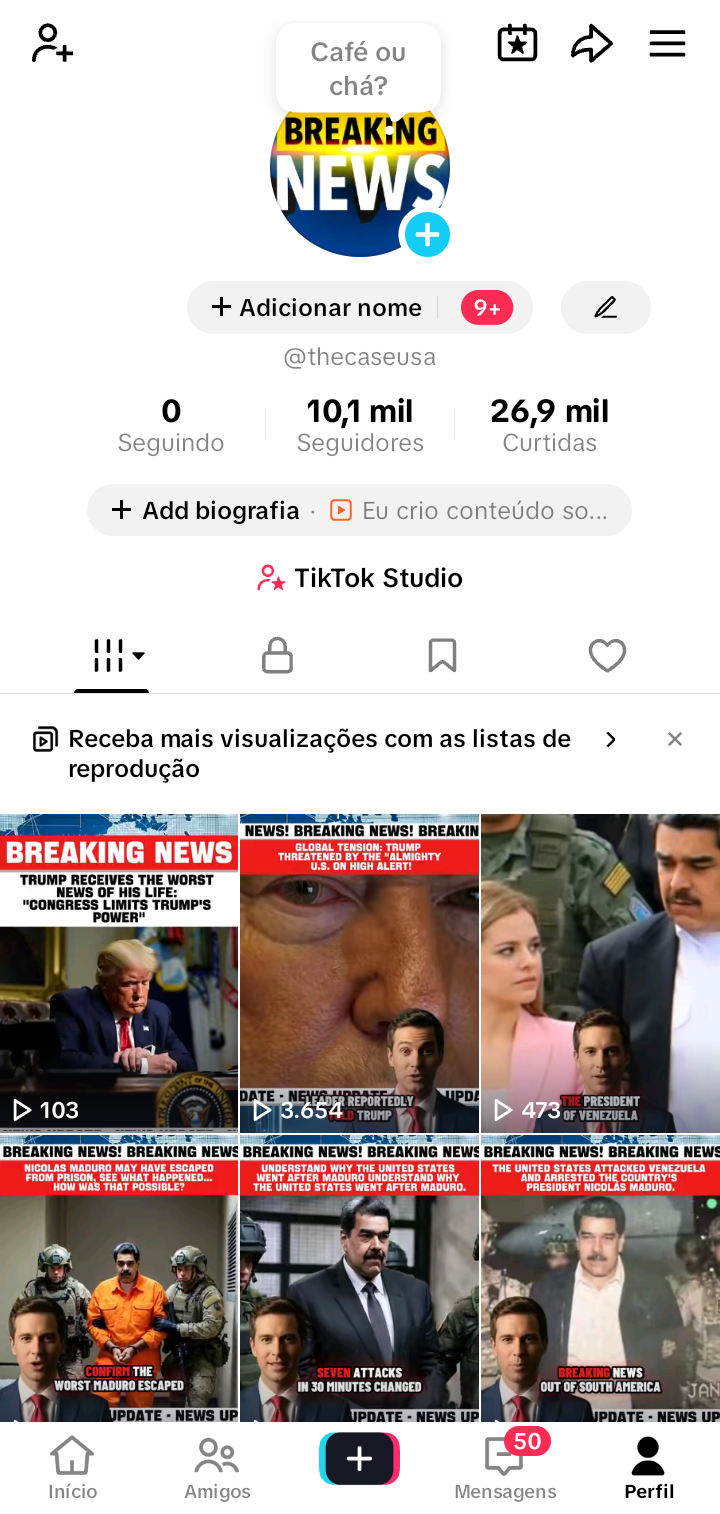Edit profile with the pencil button
This screenshot has width=720, height=1514.
605,308
